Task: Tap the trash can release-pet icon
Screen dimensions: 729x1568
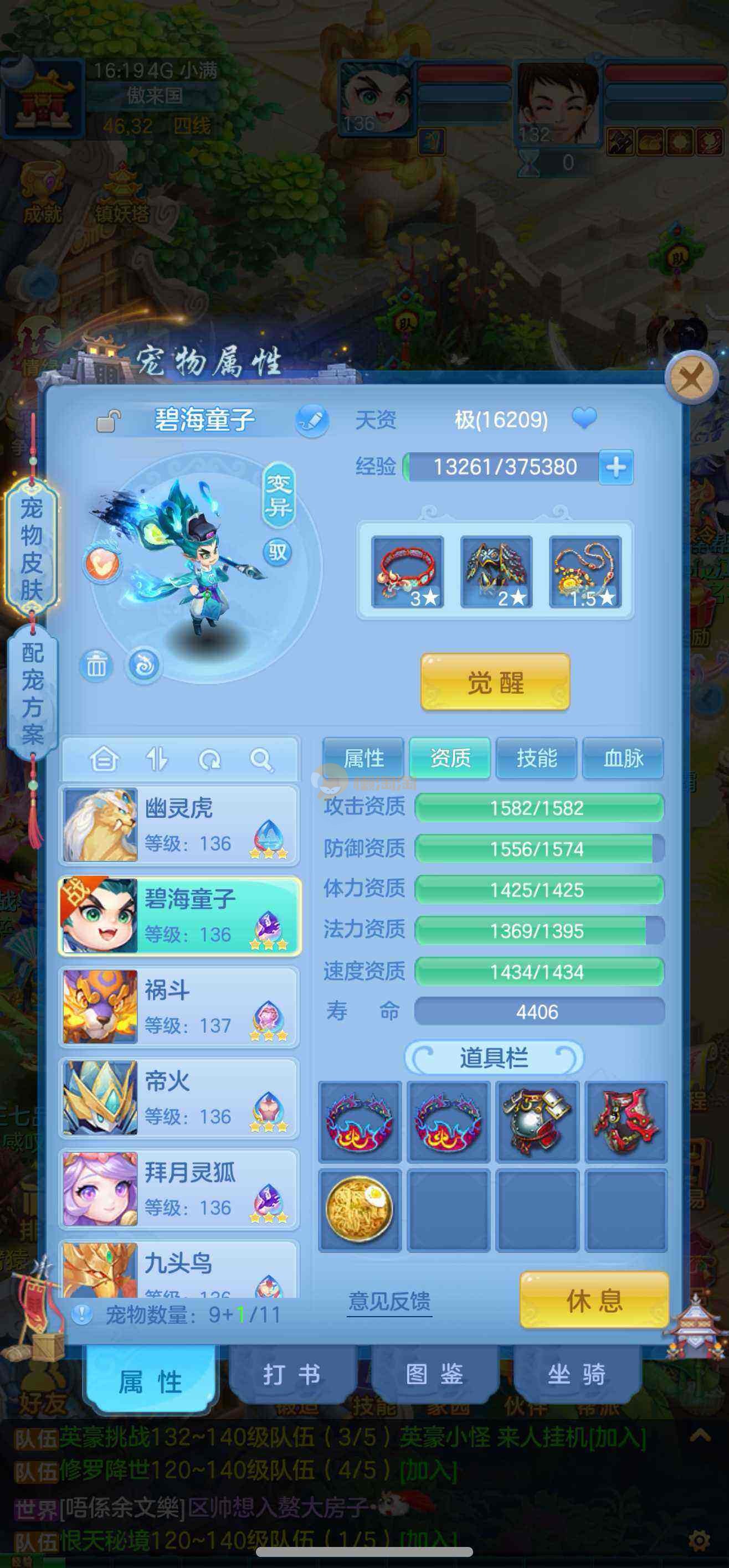Action: click(96, 666)
